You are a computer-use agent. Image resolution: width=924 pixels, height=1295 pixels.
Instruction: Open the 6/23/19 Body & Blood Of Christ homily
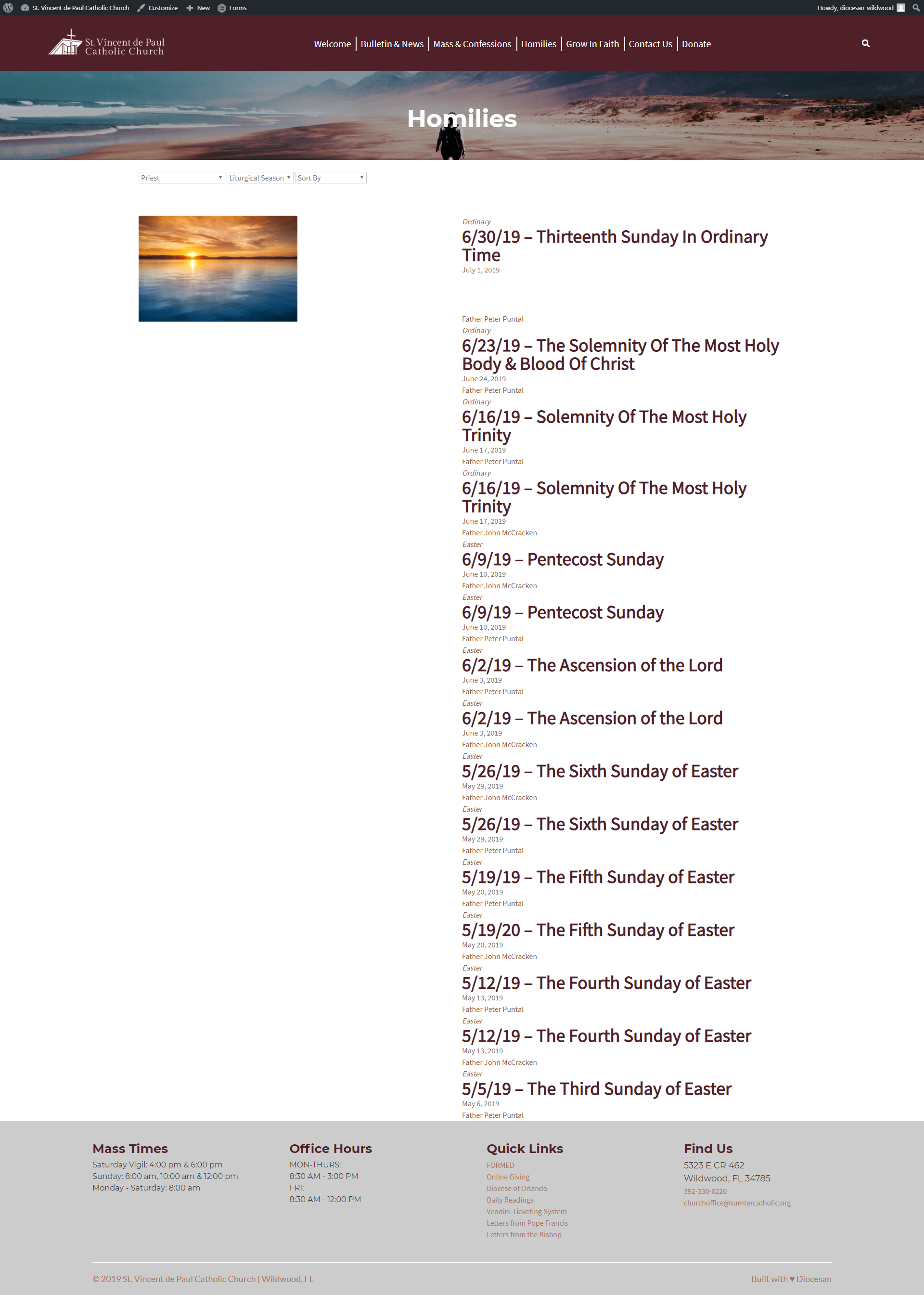620,354
